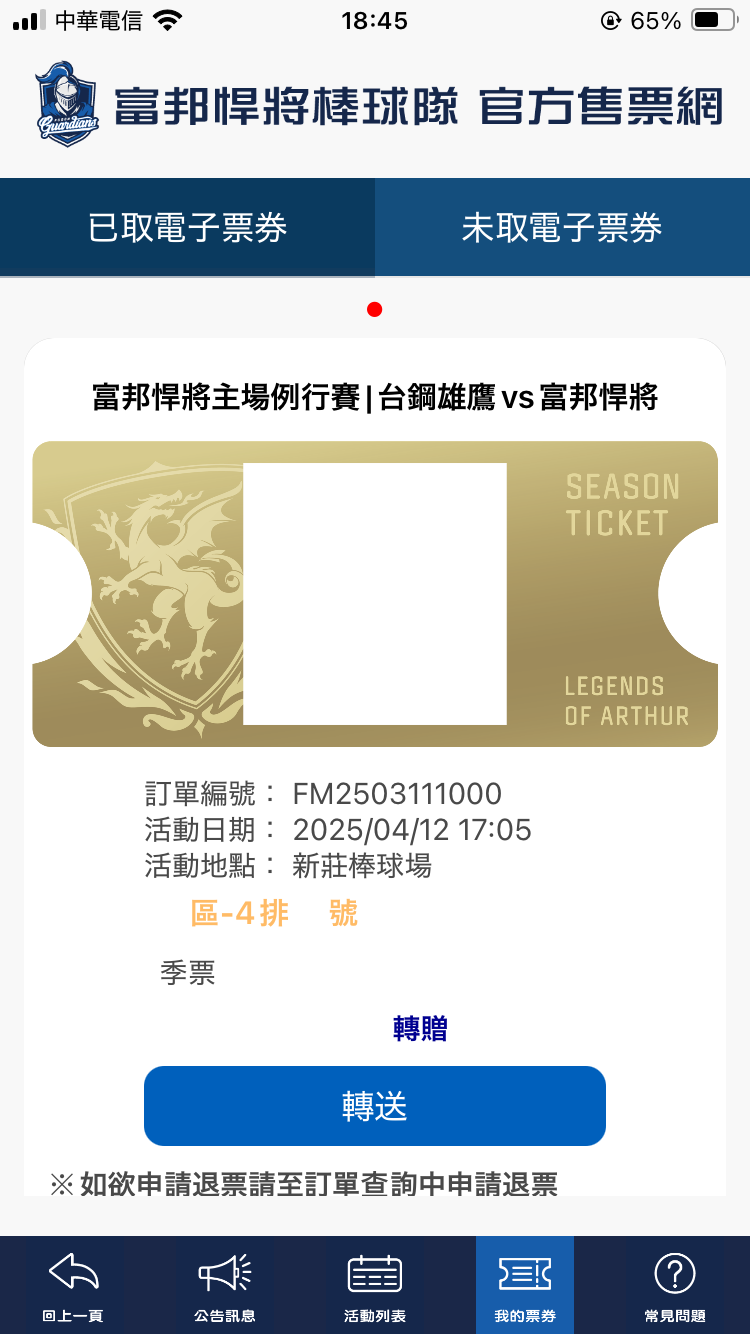750x1334 pixels.
Task: Switch to the 已取電子票券 tab
Action: point(187,228)
